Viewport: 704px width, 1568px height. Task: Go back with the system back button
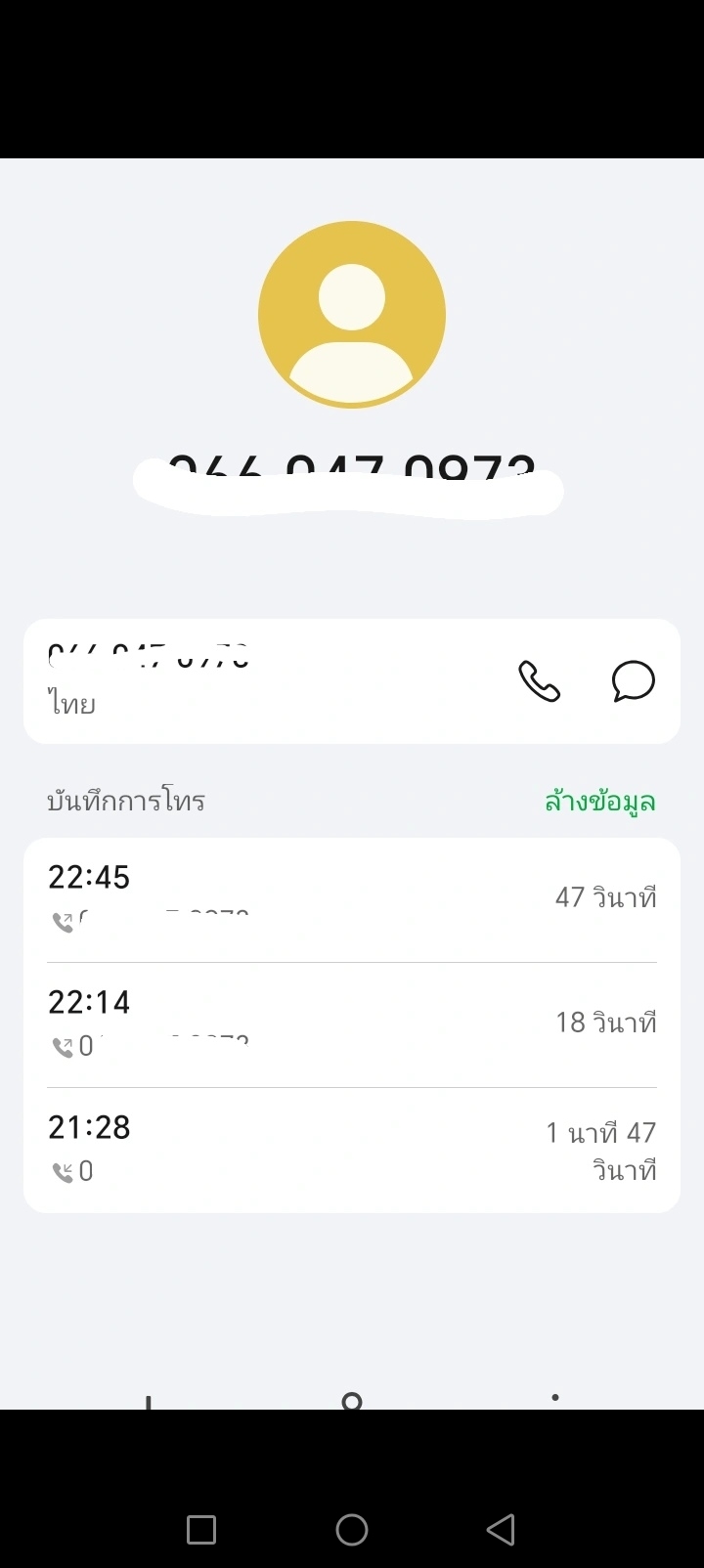pyautogui.click(x=501, y=1529)
